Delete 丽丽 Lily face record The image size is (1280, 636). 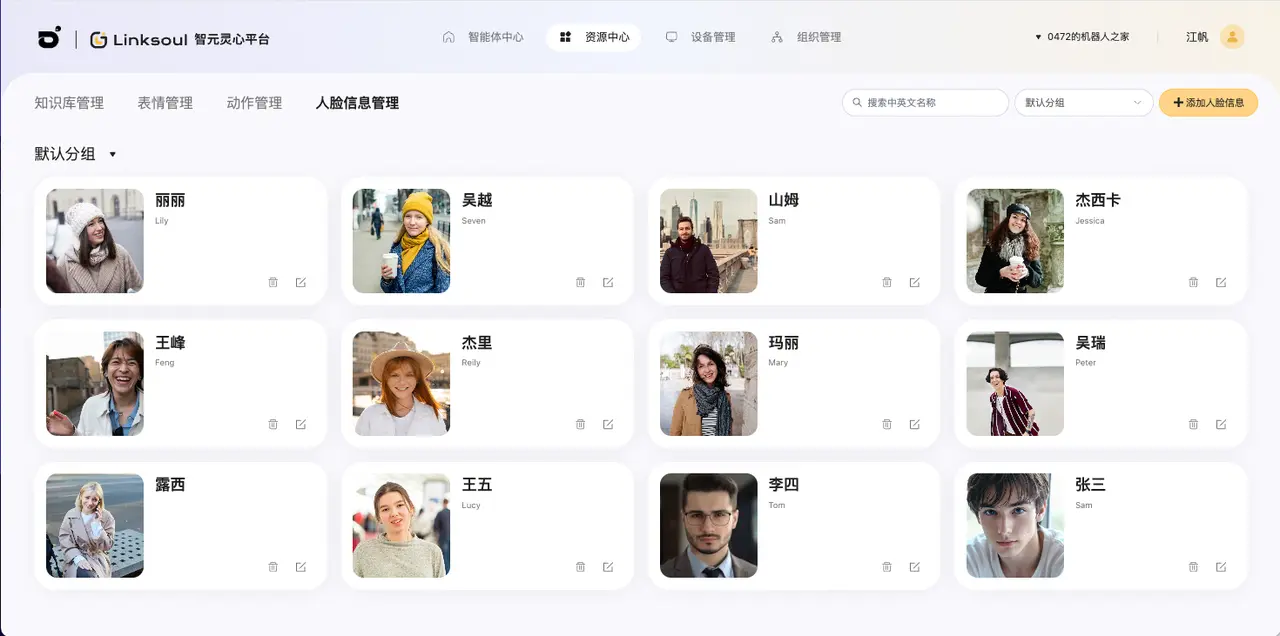coord(273,283)
